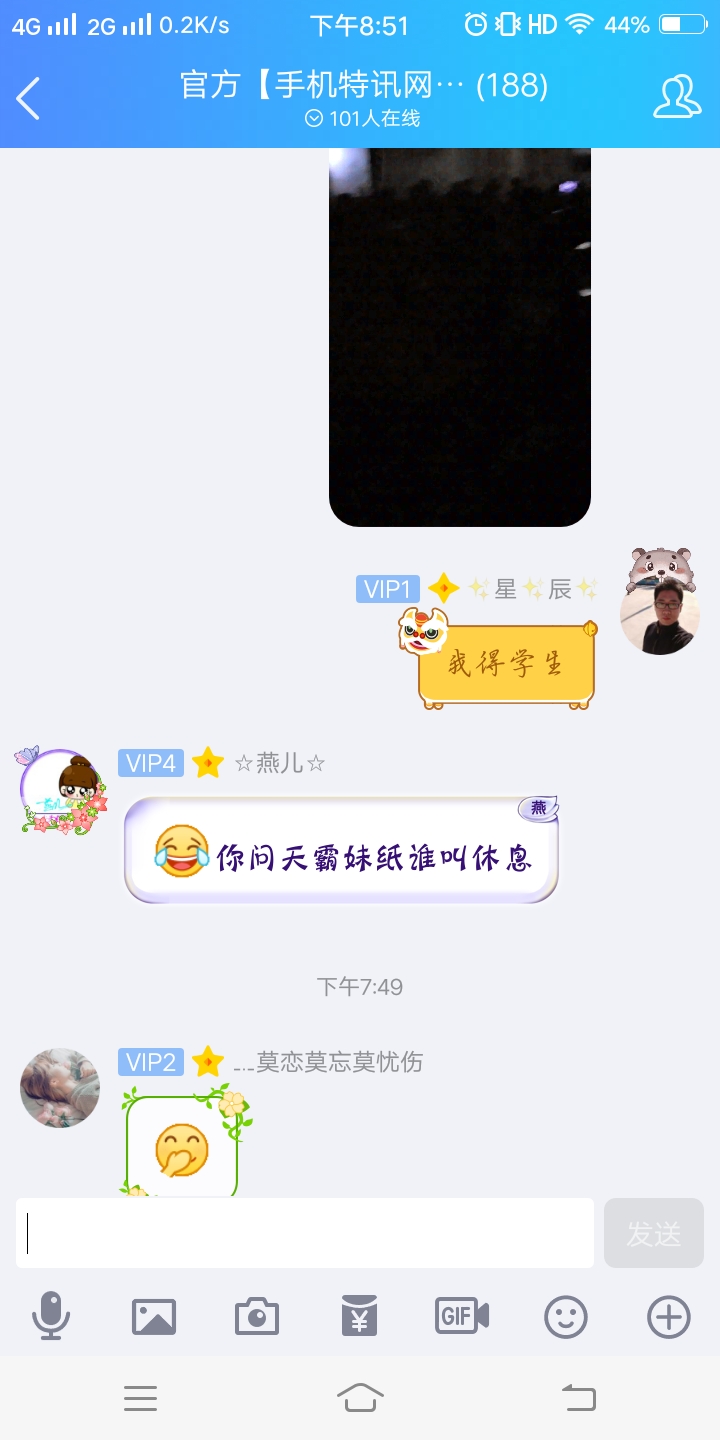Record a voice message with microphone
This screenshot has width=720, height=1440.
(51, 1316)
